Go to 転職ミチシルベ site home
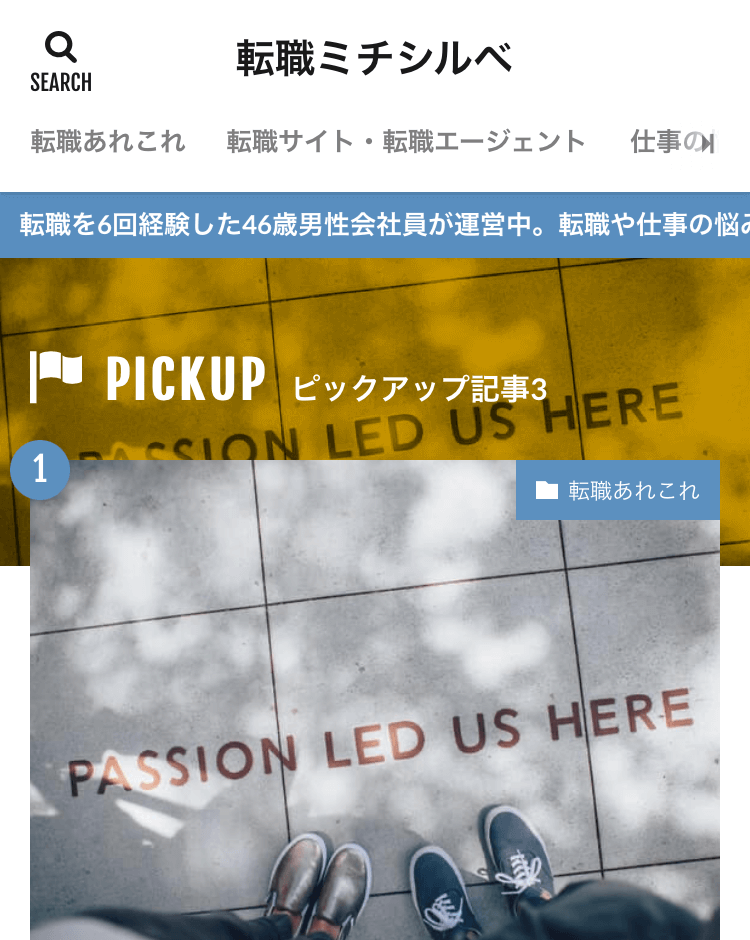Screen dimensions: 750x940 pyautogui.click(x=374, y=59)
